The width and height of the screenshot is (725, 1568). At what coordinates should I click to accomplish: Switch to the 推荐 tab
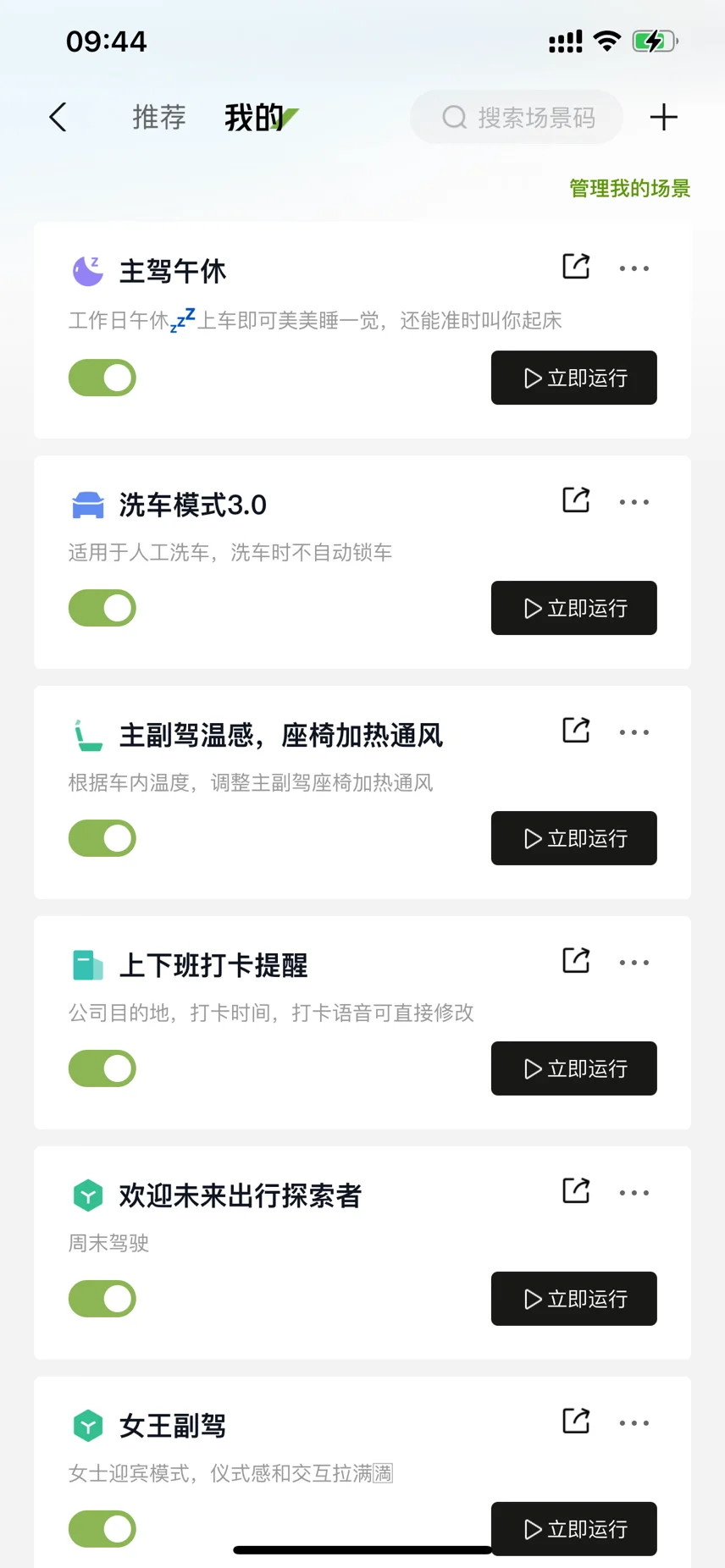(x=159, y=117)
